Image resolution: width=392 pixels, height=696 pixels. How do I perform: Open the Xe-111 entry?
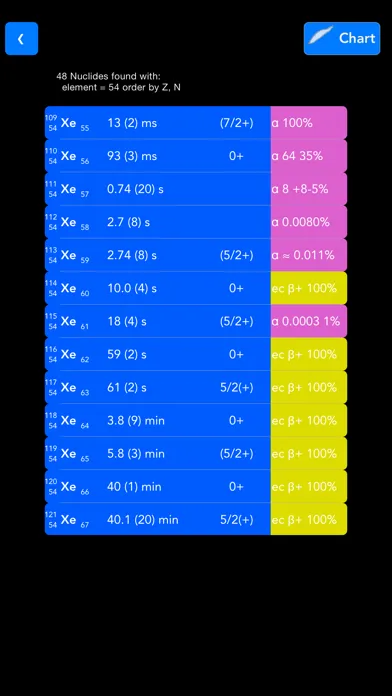click(x=196, y=189)
